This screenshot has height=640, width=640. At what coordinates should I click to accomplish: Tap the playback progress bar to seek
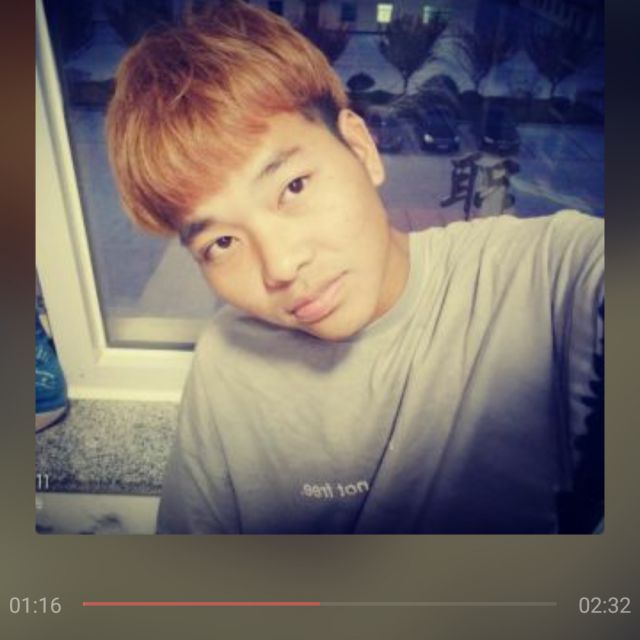tap(320, 604)
